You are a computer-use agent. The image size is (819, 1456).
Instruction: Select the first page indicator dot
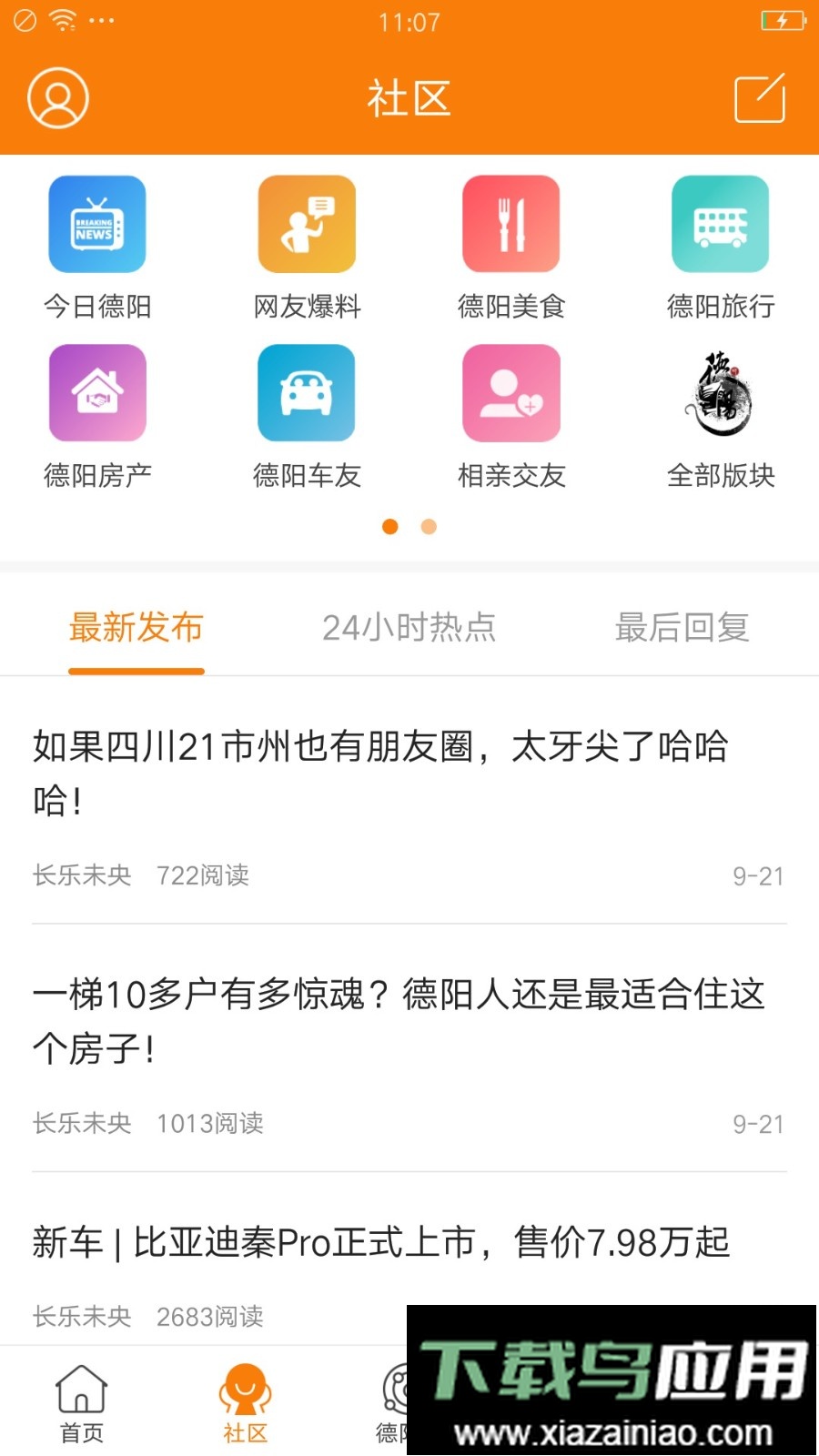(x=391, y=526)
